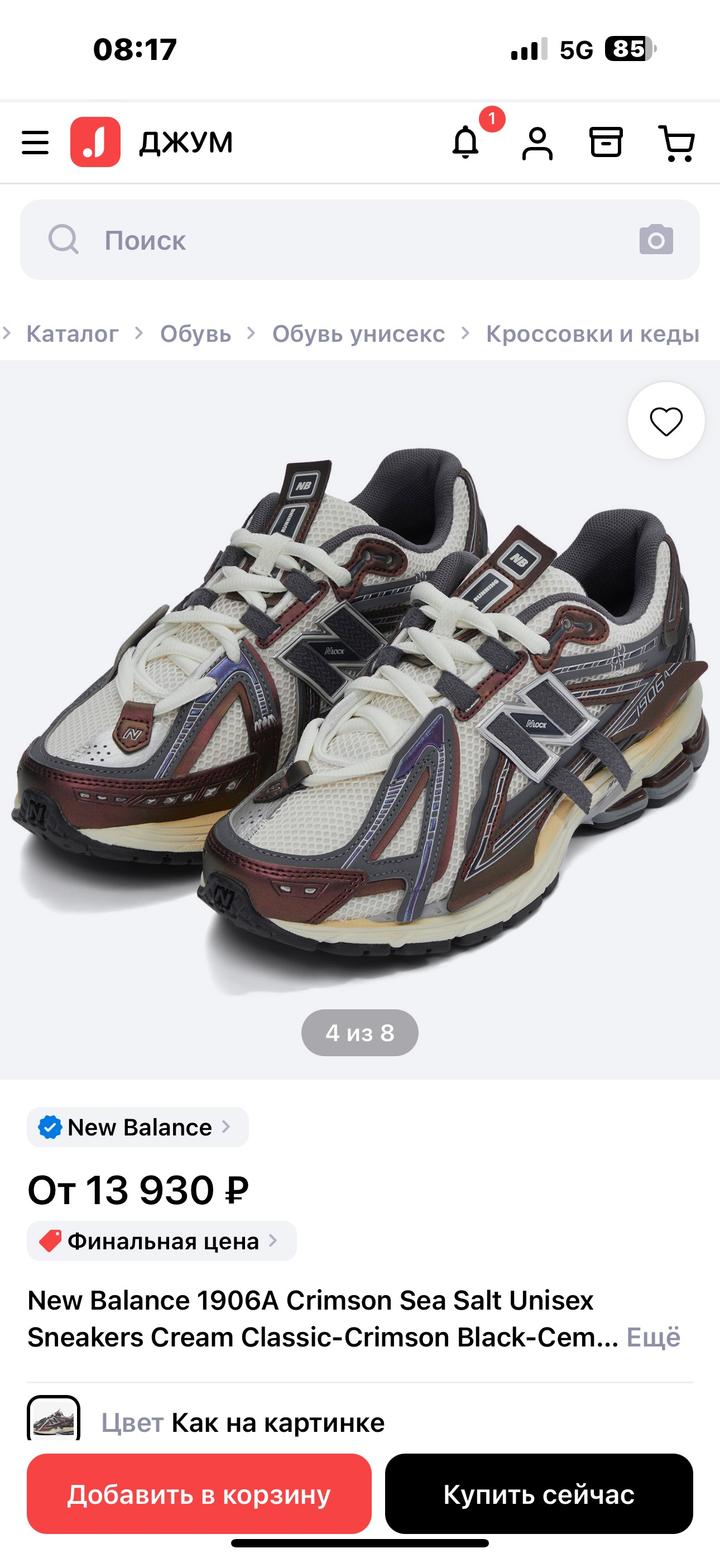Open the orders box icon
Screen dimensions: 720x1561
[x=606, y=142]
